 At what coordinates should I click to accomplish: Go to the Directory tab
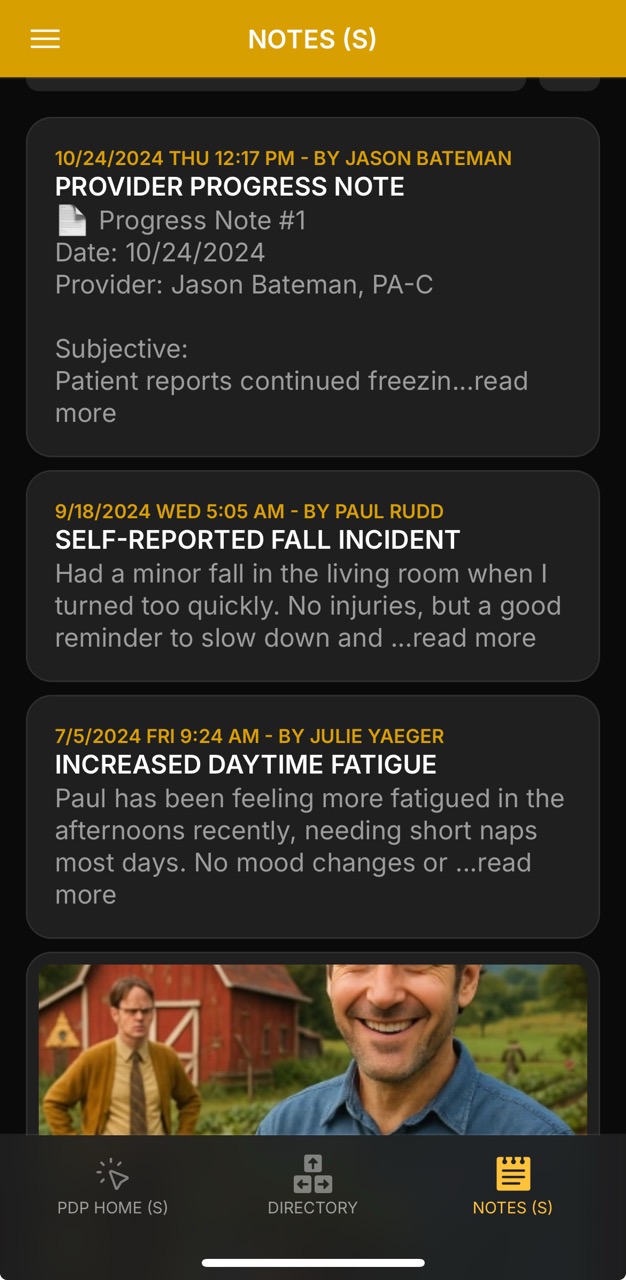pyautogui.click(x=312, y=1187)
